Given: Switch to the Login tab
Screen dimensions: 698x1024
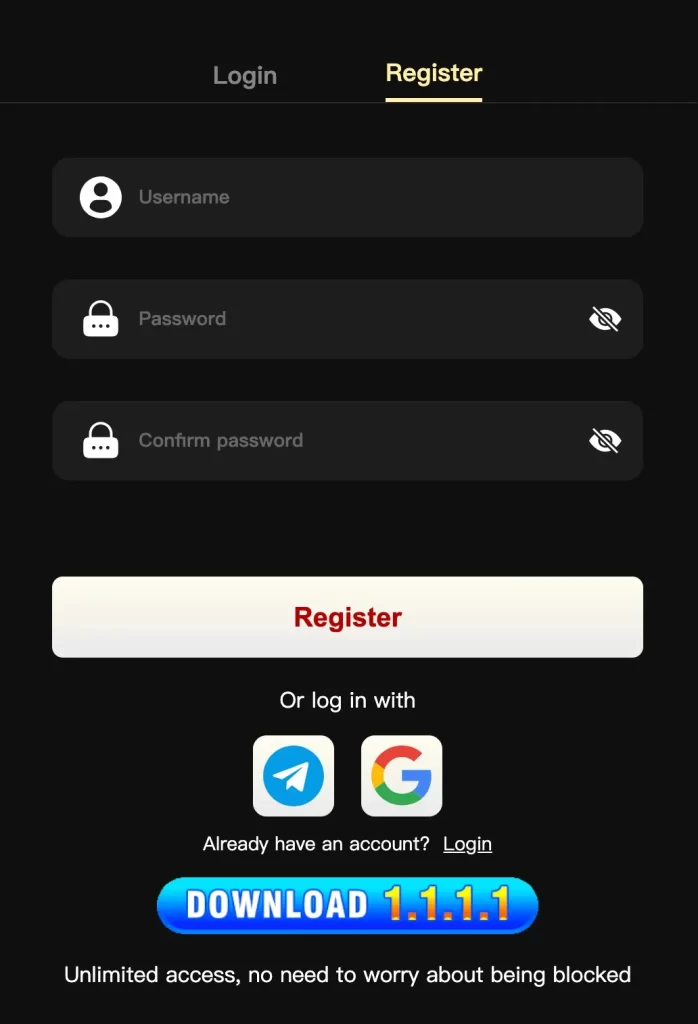Looking at the screenshot, I should 245,76.
